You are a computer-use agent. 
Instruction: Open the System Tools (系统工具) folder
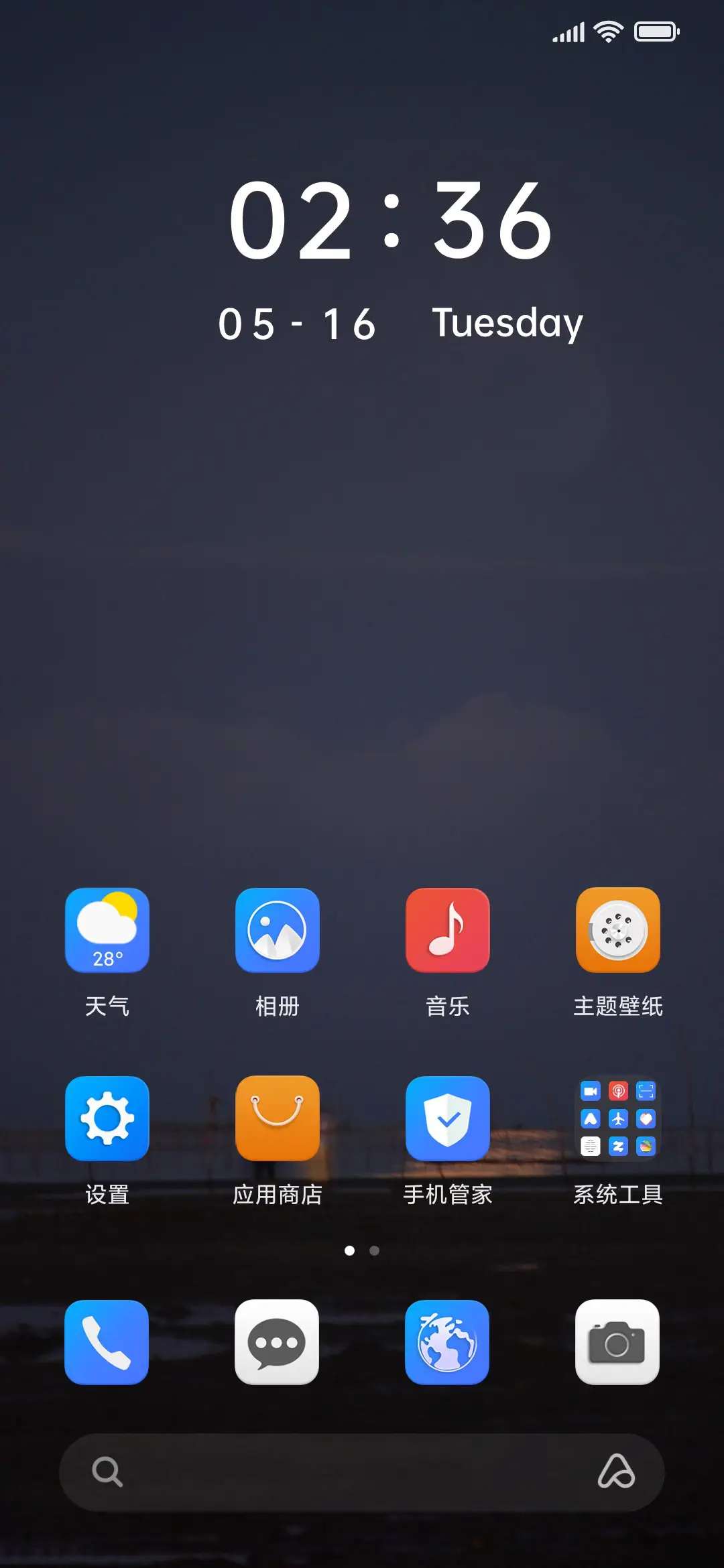pyautogui.click(x=617, y=1118)
